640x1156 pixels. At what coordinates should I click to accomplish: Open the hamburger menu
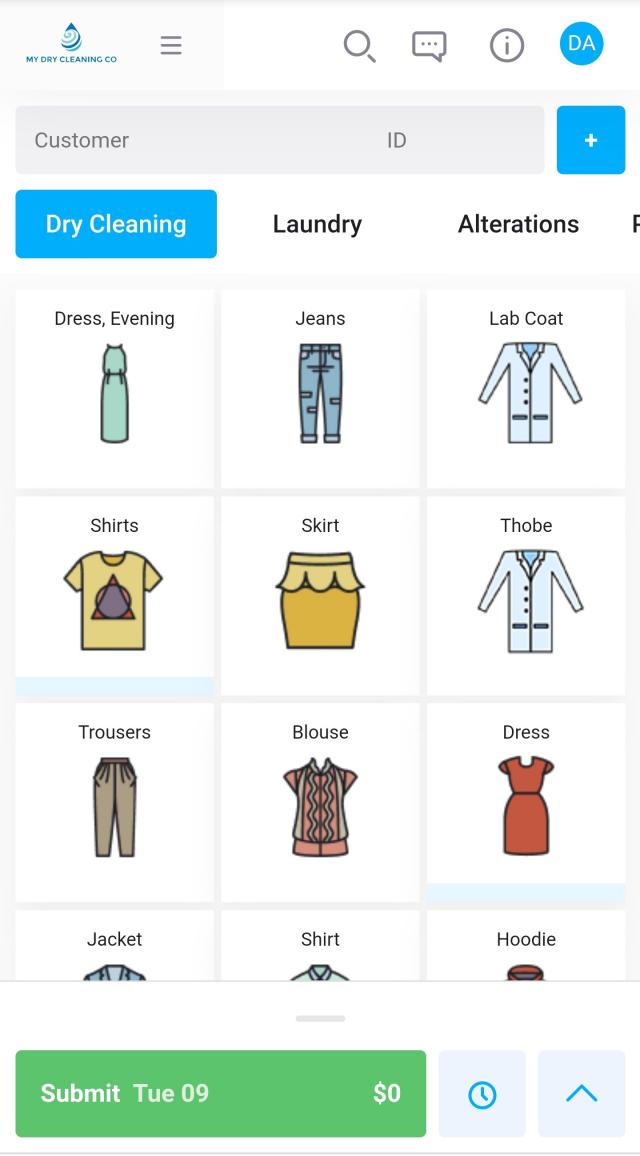click(x=171, y=45)
